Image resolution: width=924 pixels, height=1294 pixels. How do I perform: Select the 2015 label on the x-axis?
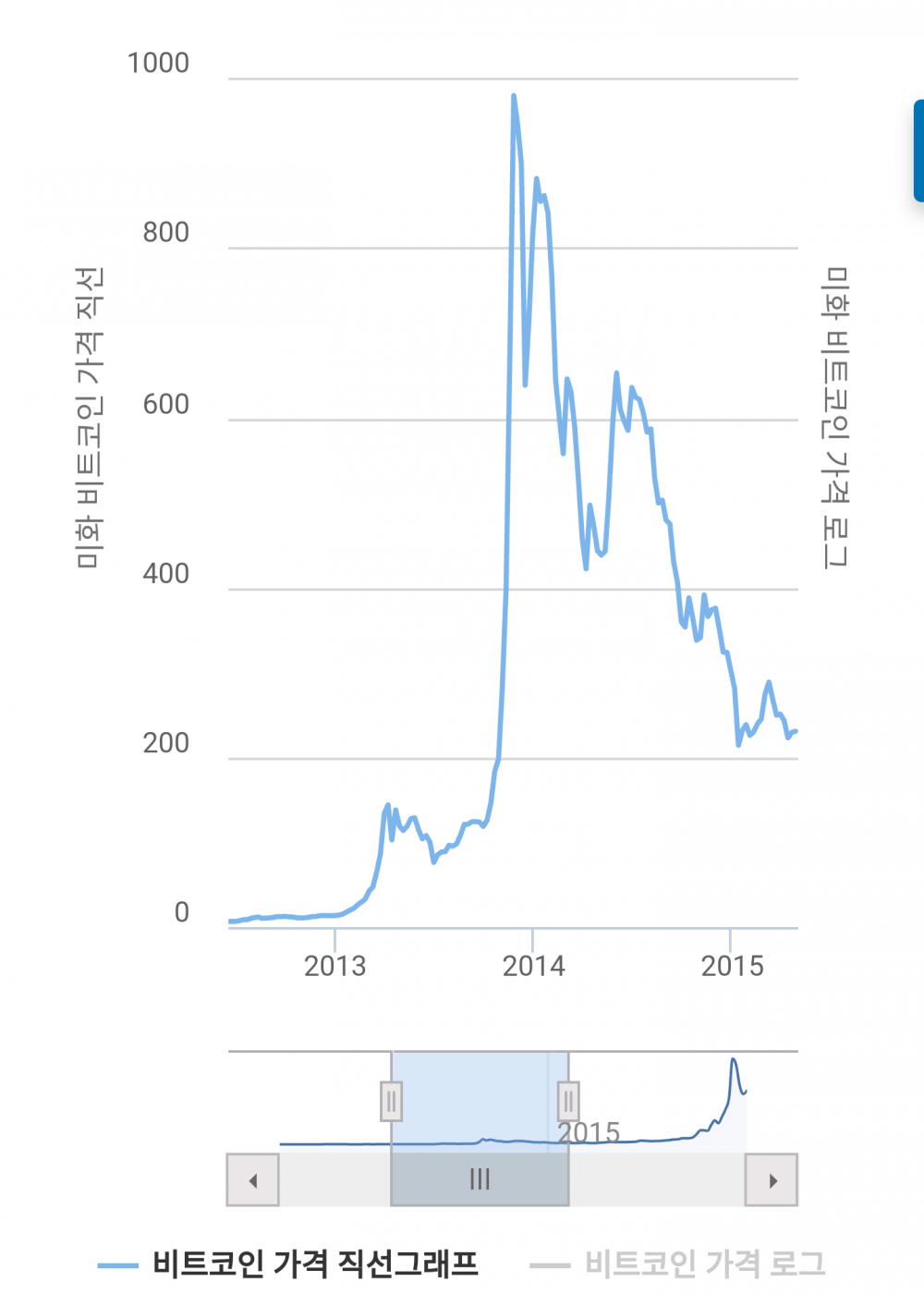pyautogui.click(x=732, y=965)
